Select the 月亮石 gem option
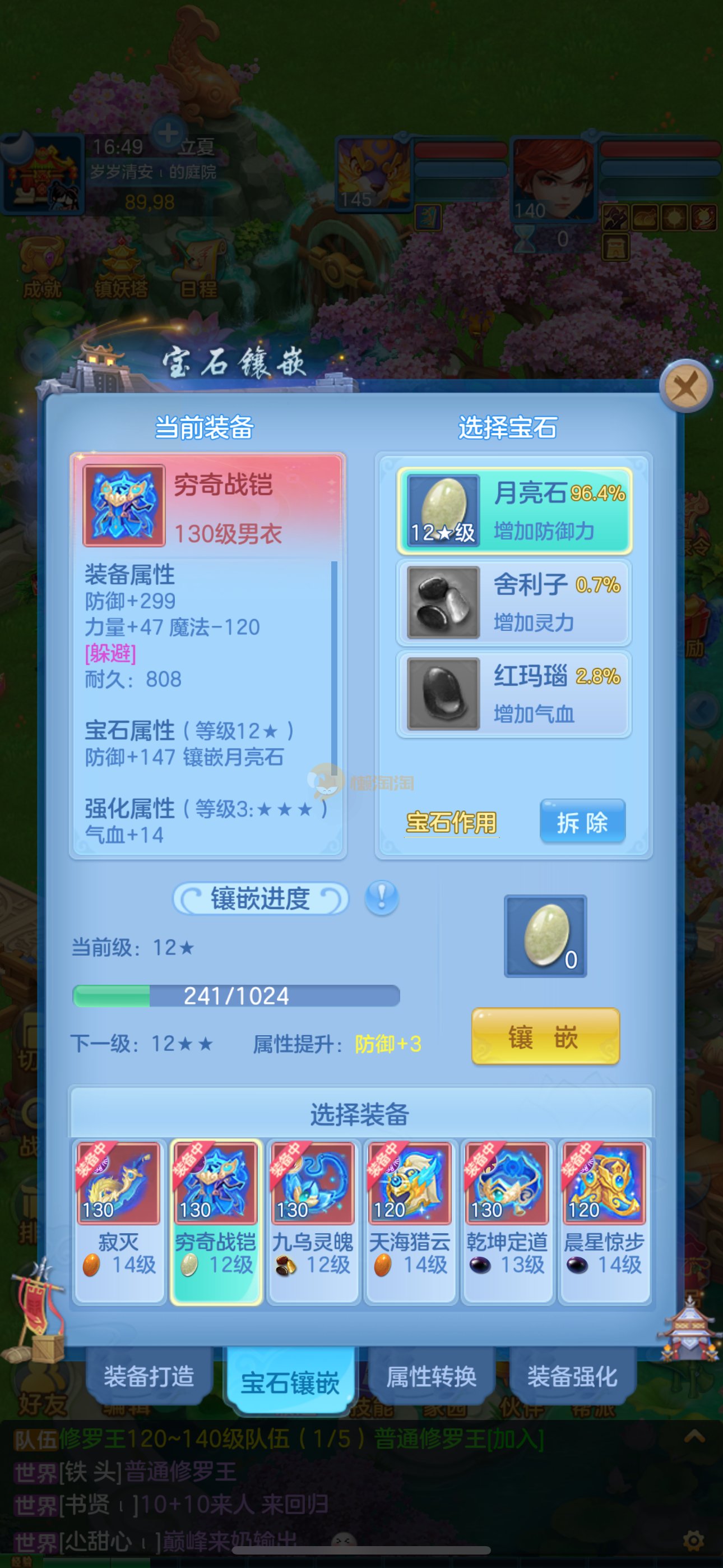The height and width of the screenshot is (1568, 723). 515,510
